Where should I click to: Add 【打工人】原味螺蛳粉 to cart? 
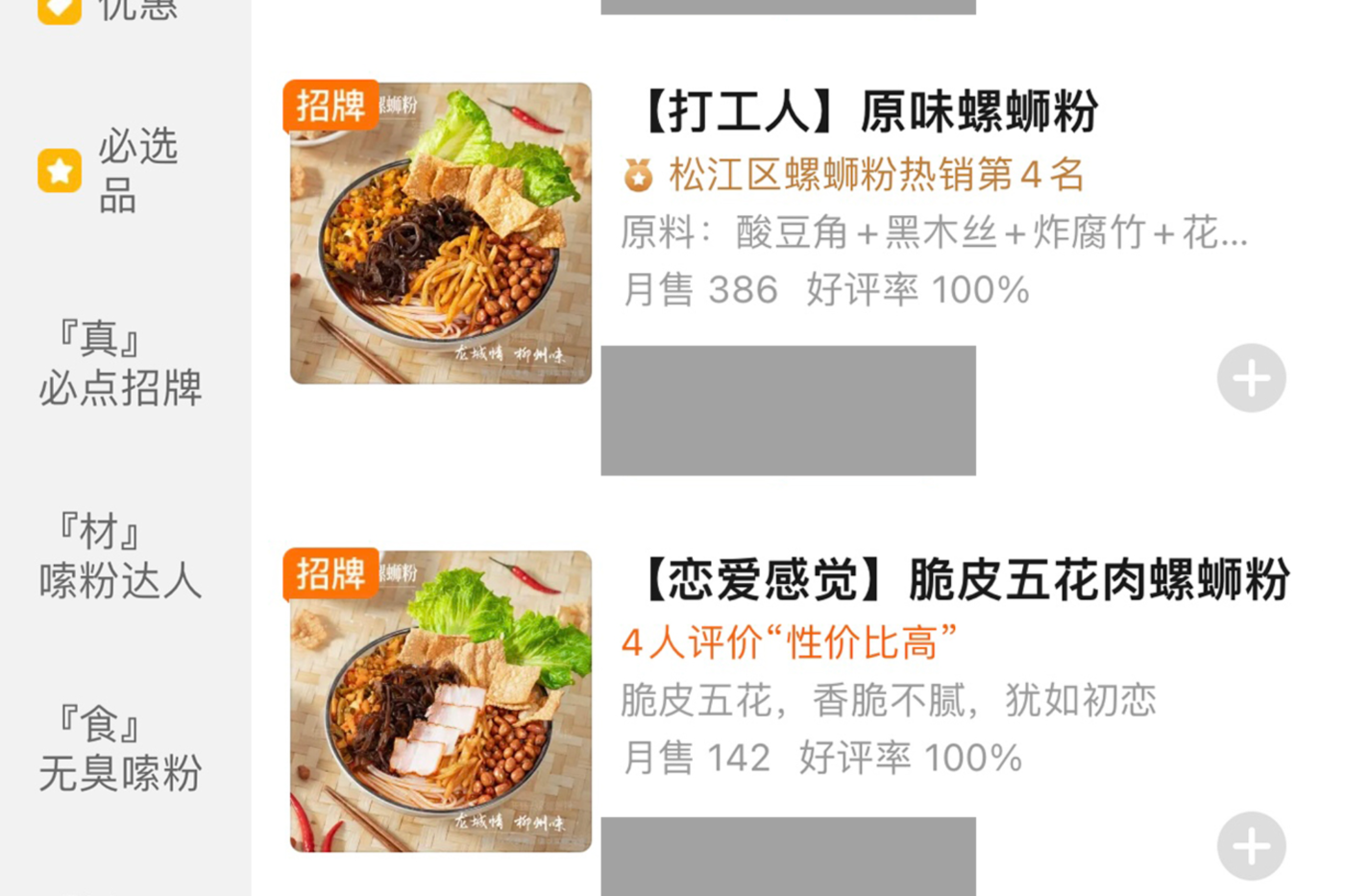1251,378
